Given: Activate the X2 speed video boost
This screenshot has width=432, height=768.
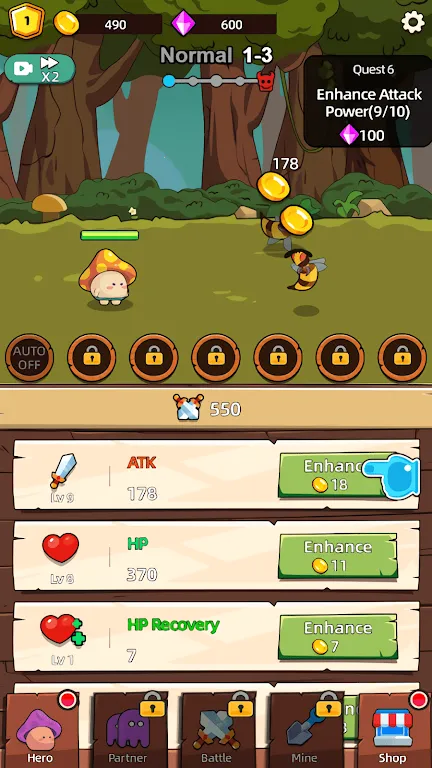Looking at the screenshot, I should tap(40, 69).
